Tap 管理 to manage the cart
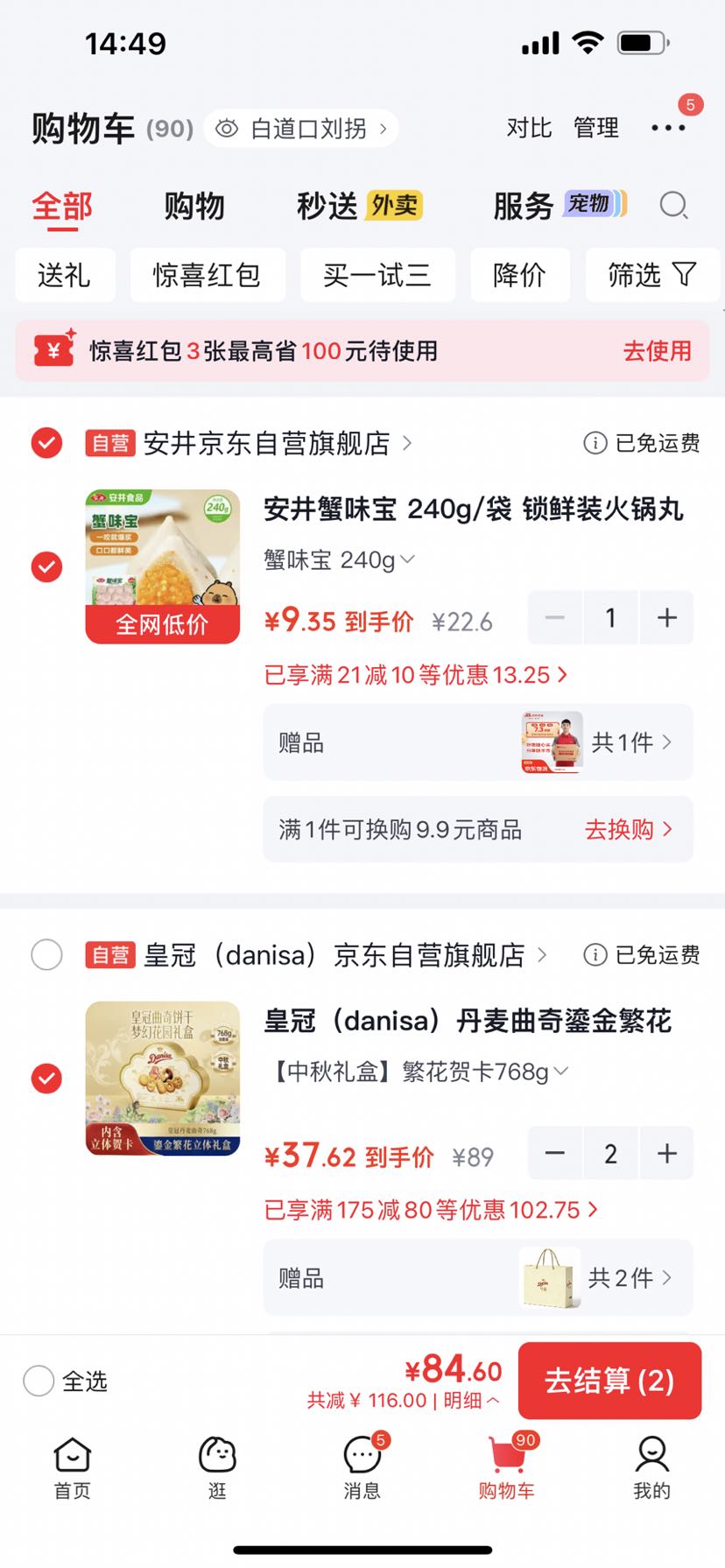The image size is (725, 1568). (x=596, y=128)
